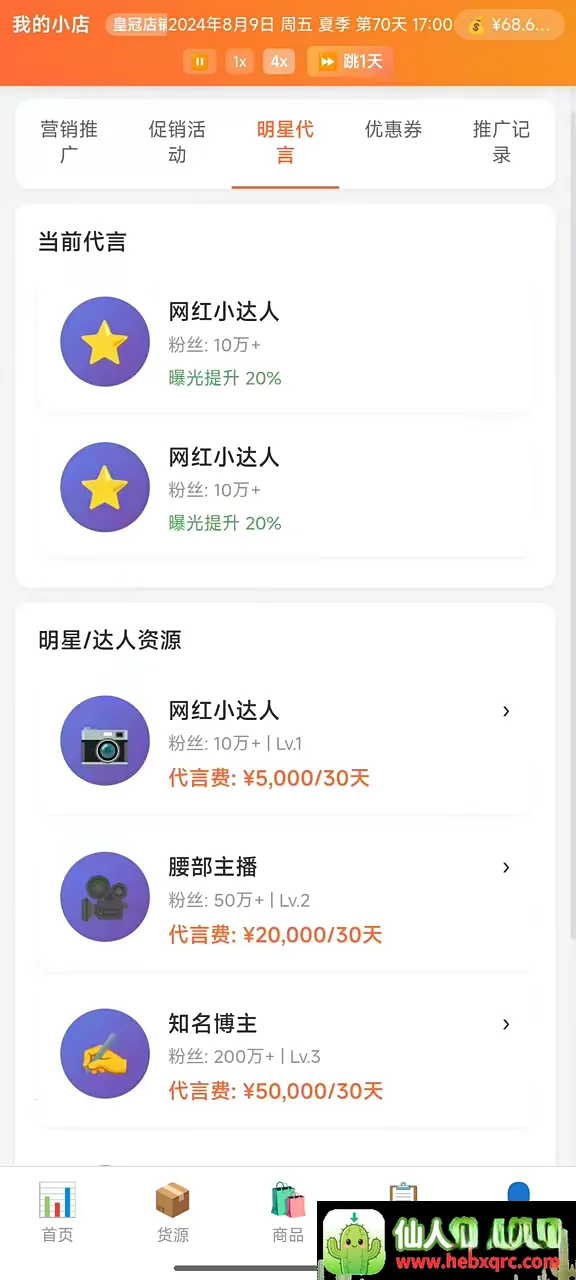
Task: Go to the 首页 bottom tab
Action: pos(57,1212)
